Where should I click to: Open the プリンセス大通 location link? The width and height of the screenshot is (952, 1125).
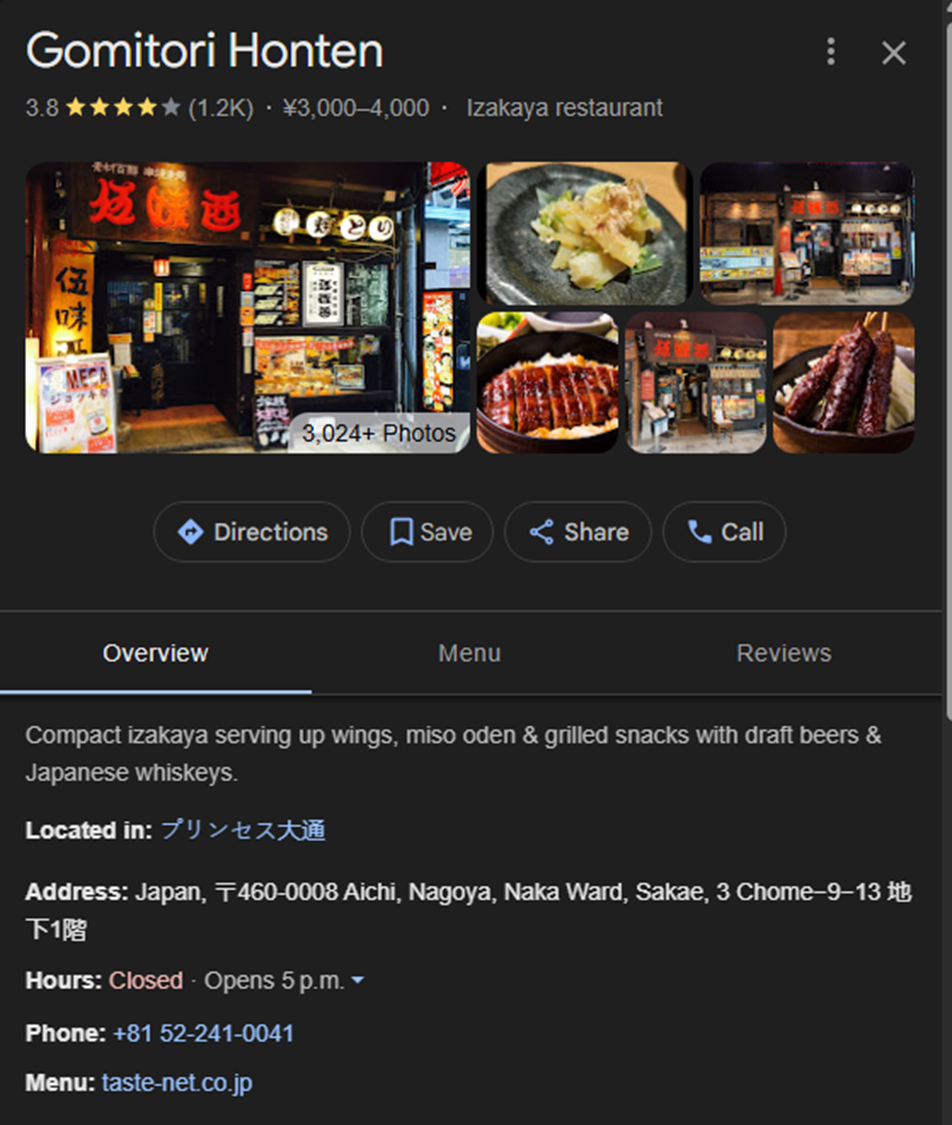(x=243, y=830)
